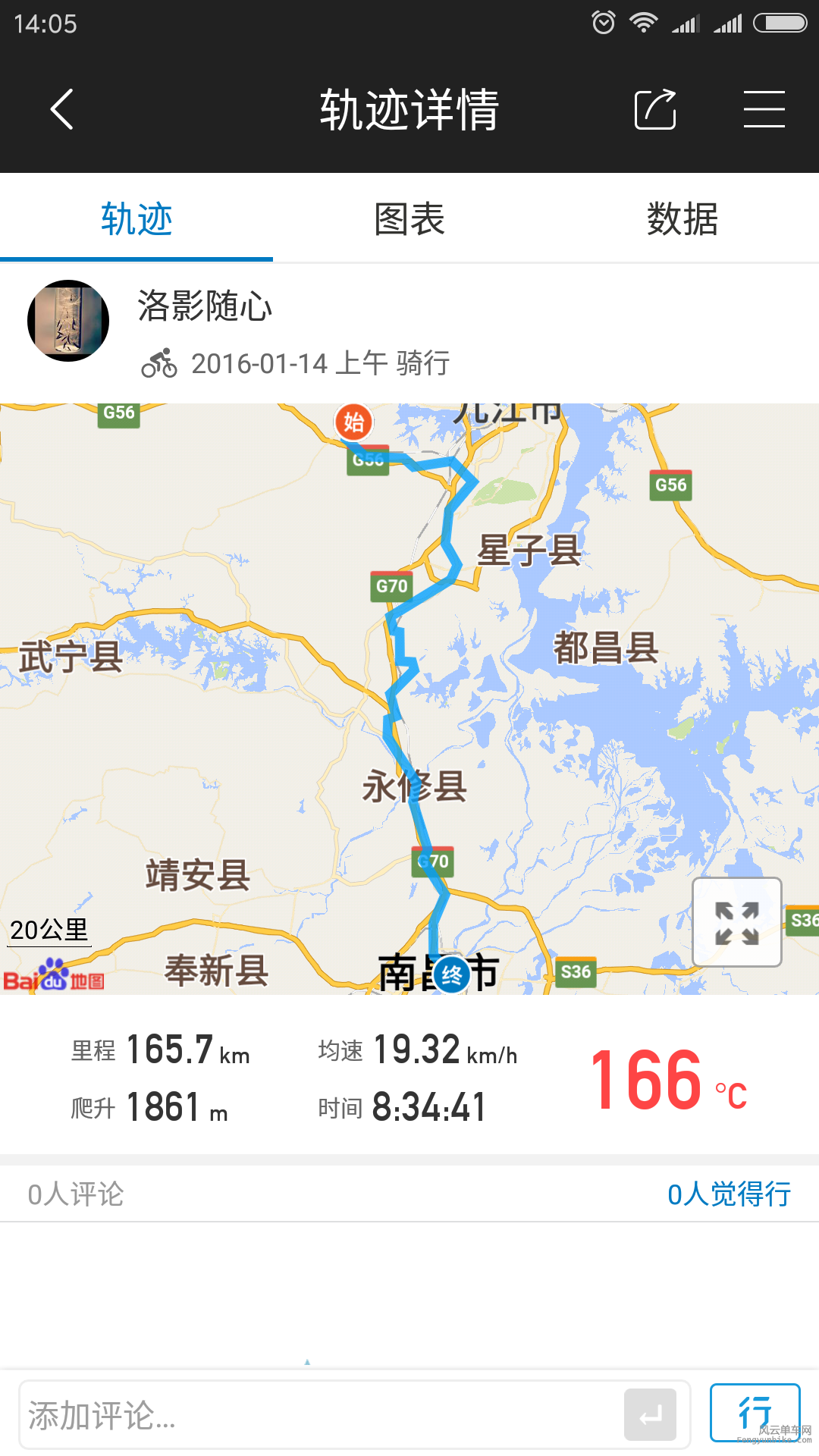Open the hamburger menu

(x=764, y=109)
